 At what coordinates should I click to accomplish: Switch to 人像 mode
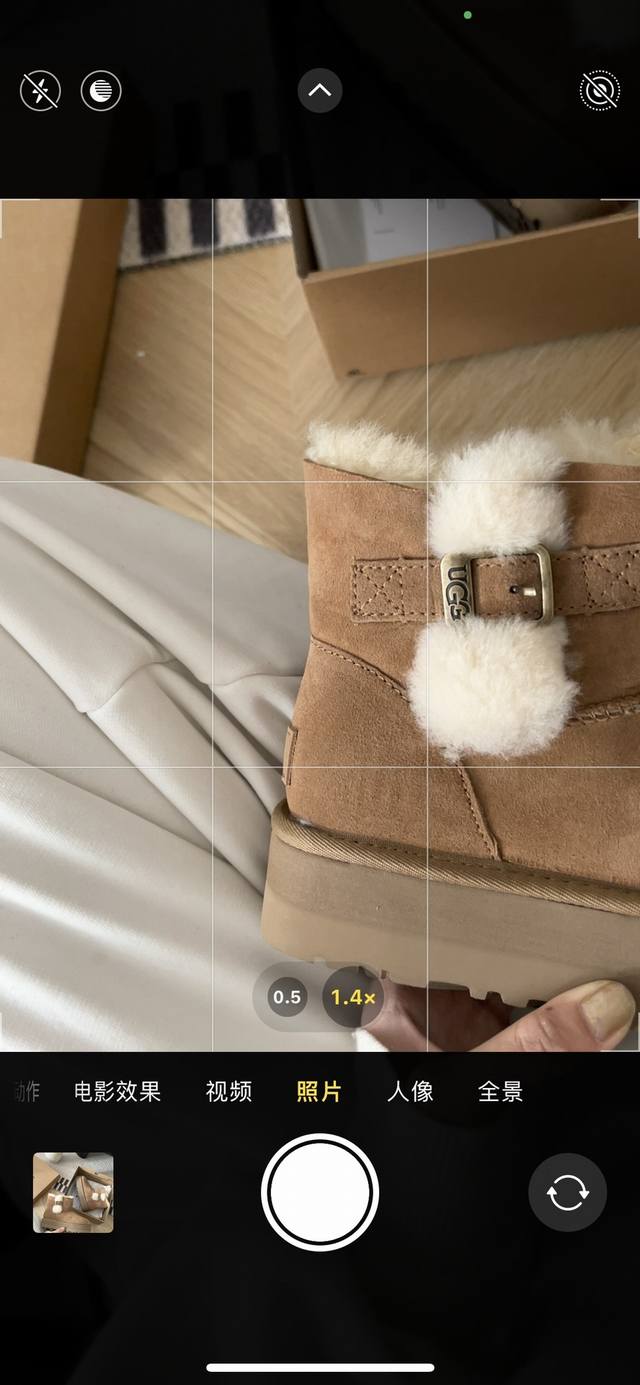pos(410,1091)
